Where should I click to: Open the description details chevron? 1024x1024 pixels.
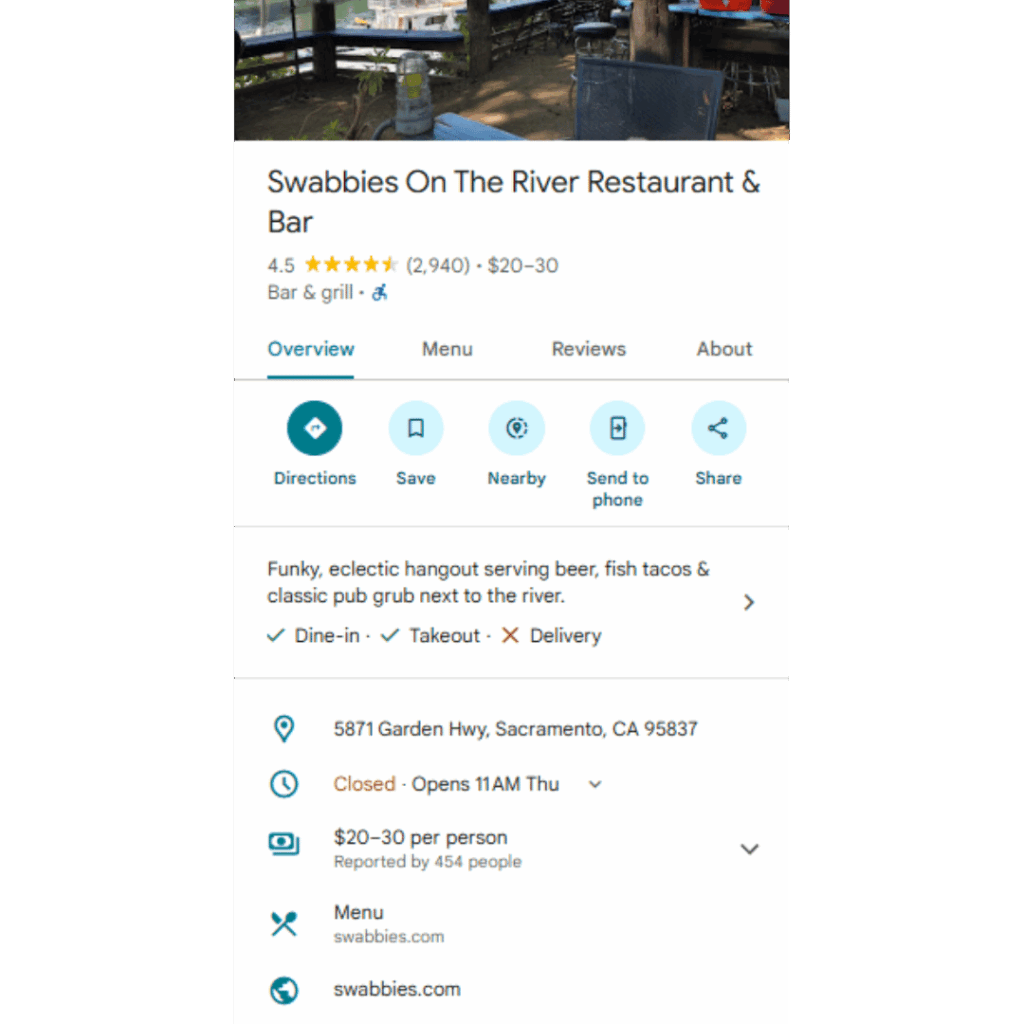(749, 602)
